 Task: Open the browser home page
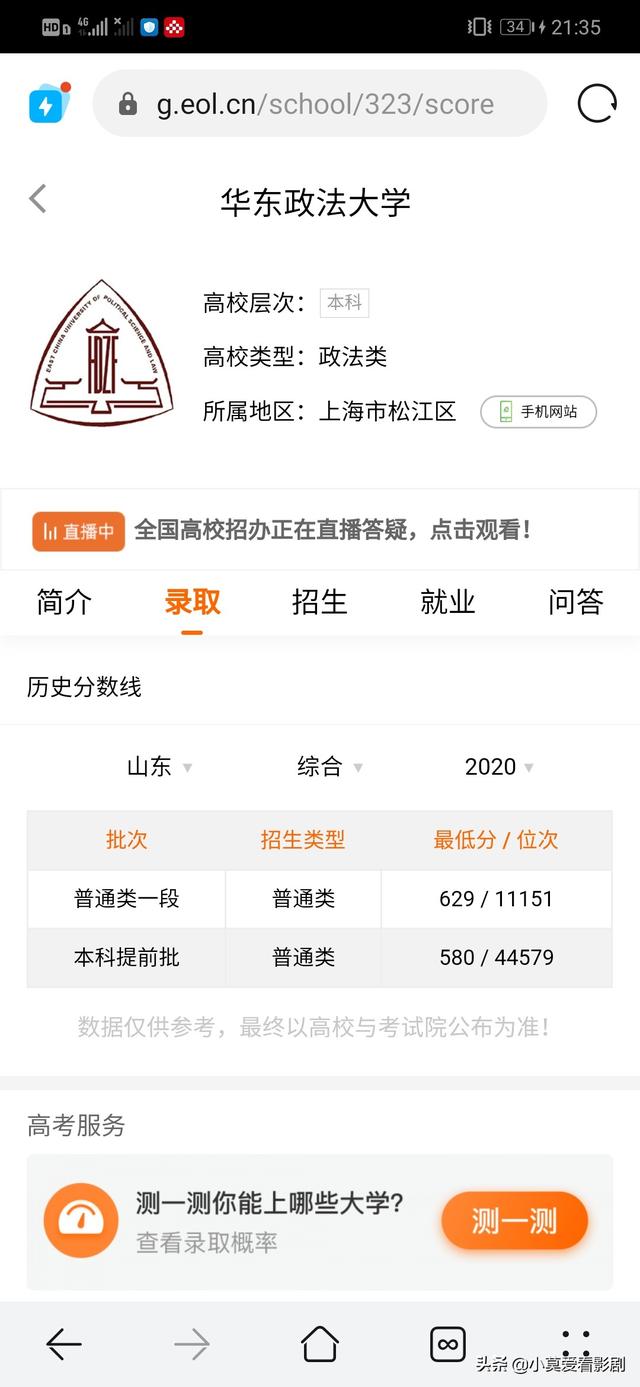[x=320, y=1345]
